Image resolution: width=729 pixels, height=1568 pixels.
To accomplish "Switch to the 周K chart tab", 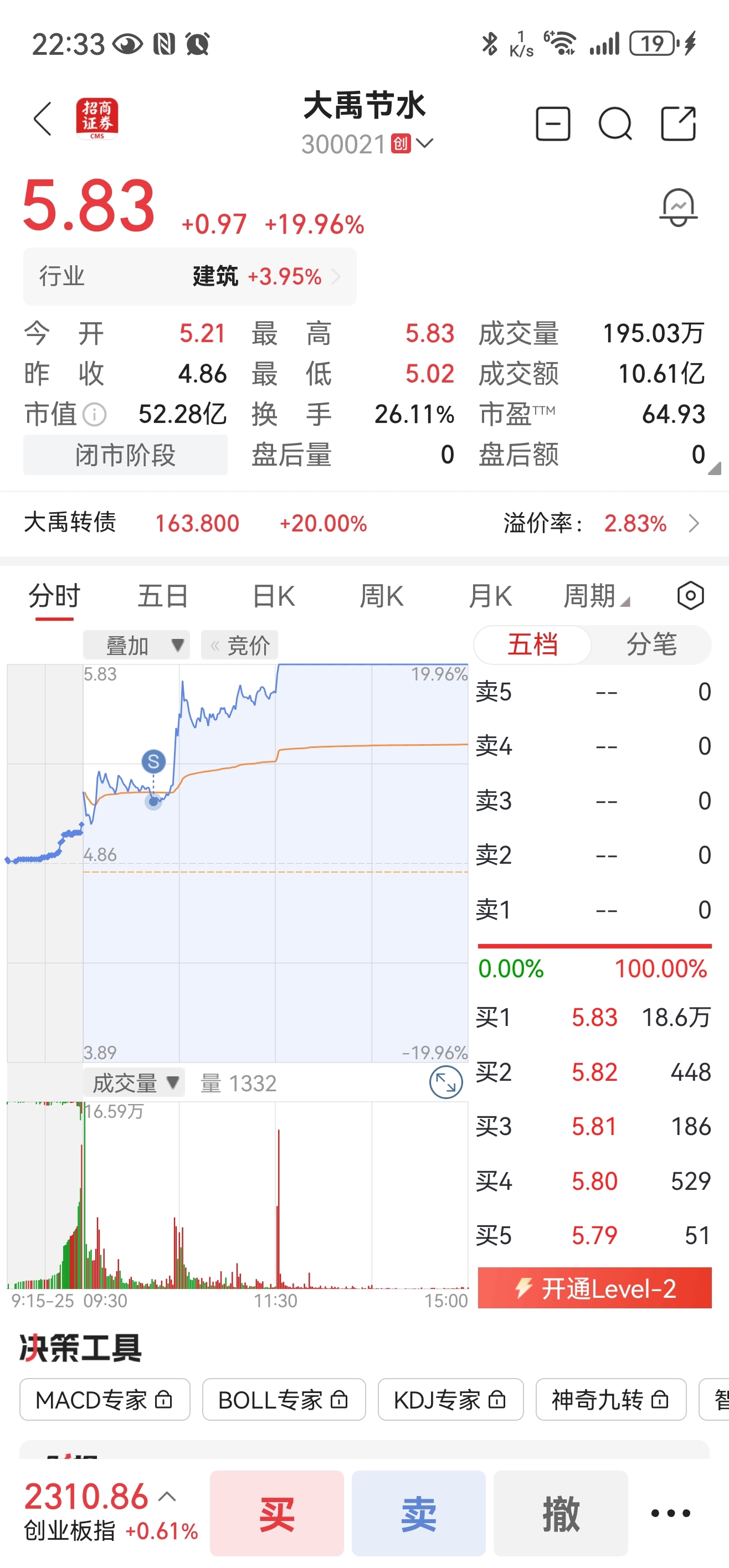I will pyautogui.click(x=382, y=596).
